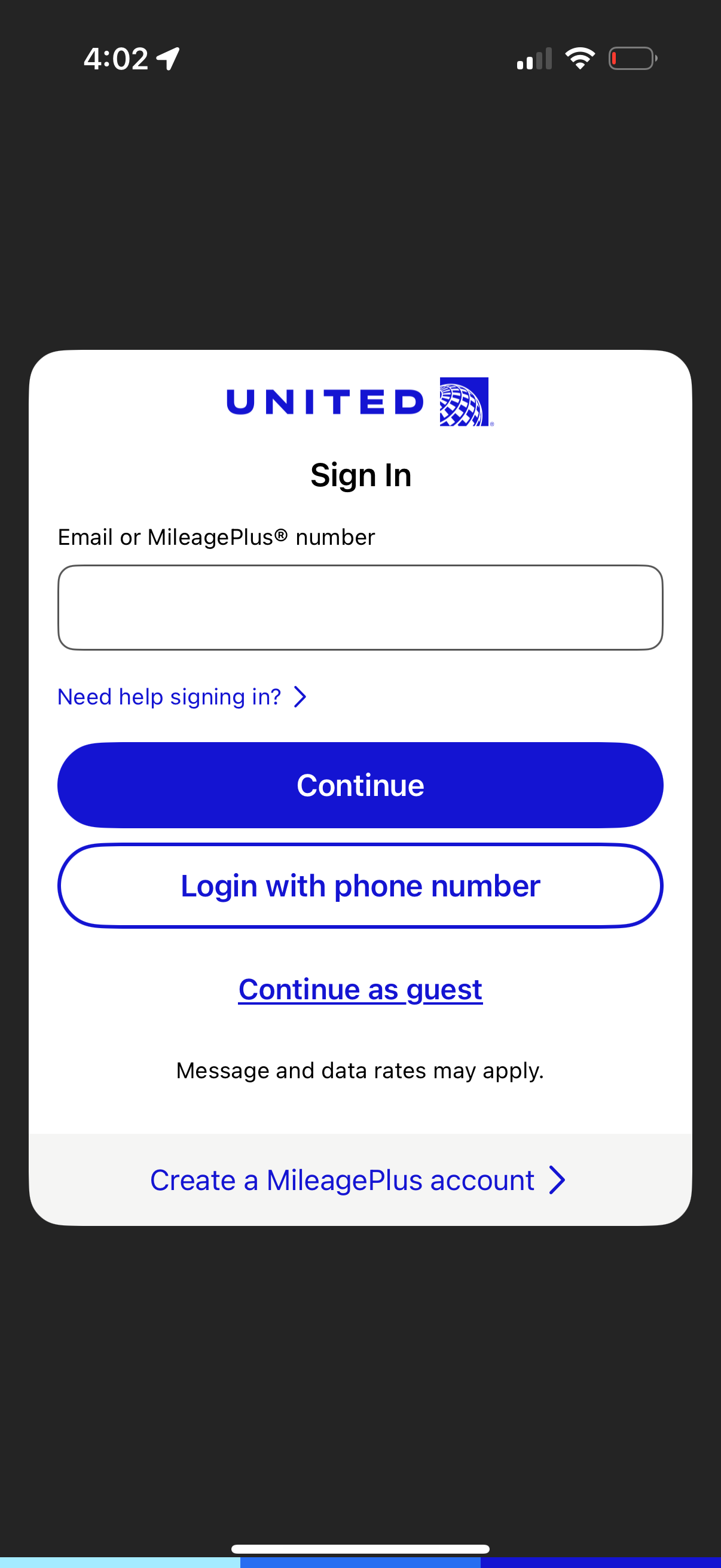Open help options via the signing in chevron
The image size is (721, 1568).
click(300, 697)
